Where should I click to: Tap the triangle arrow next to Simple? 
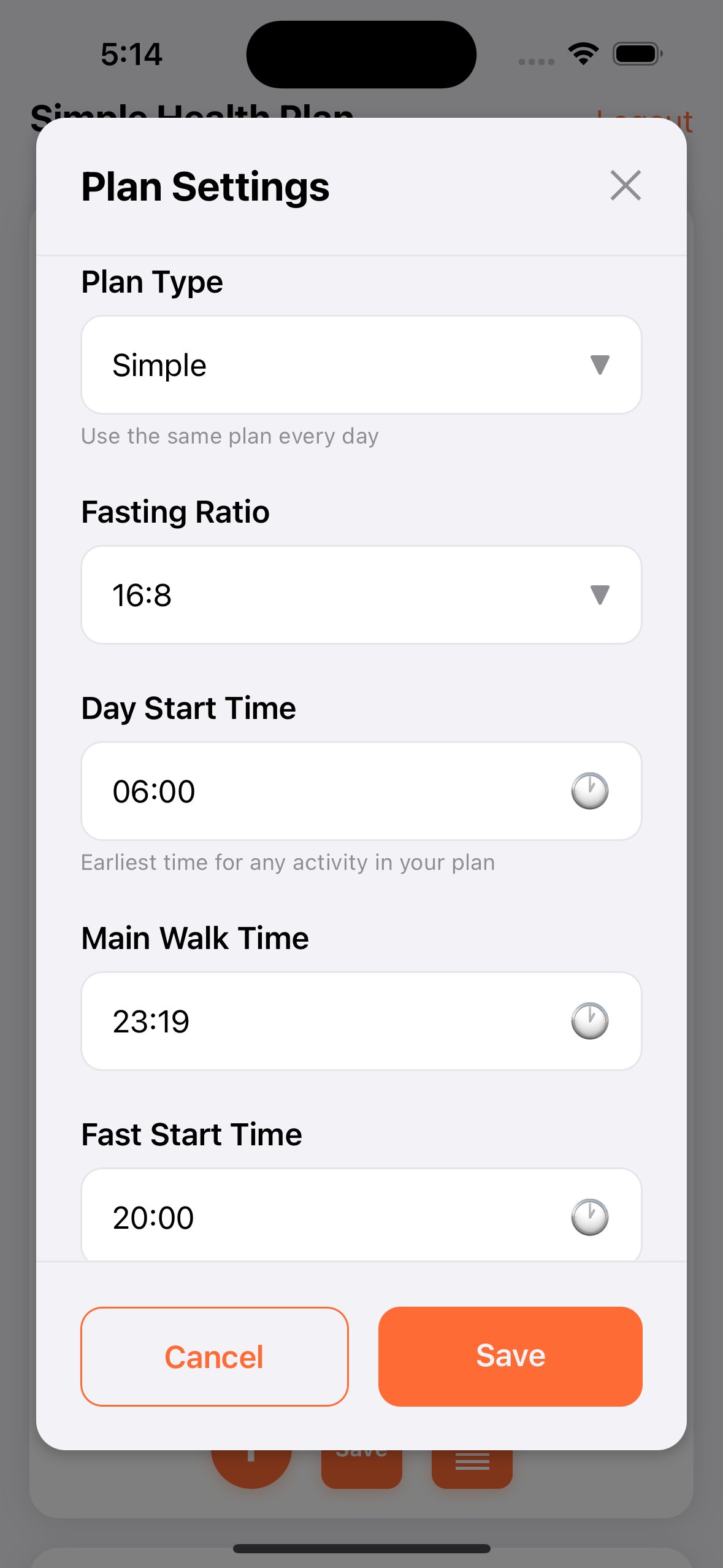(x=599, y=364)
